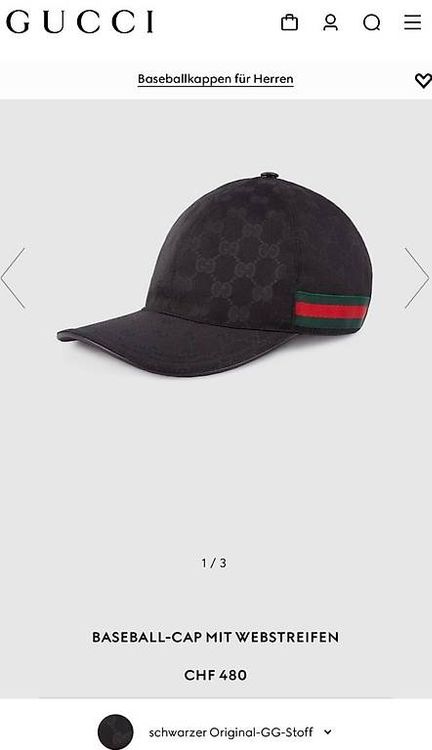This screenshot has height=750, width=432.
Task: Tap the search magnifier icon
Action: pos(372,22)
